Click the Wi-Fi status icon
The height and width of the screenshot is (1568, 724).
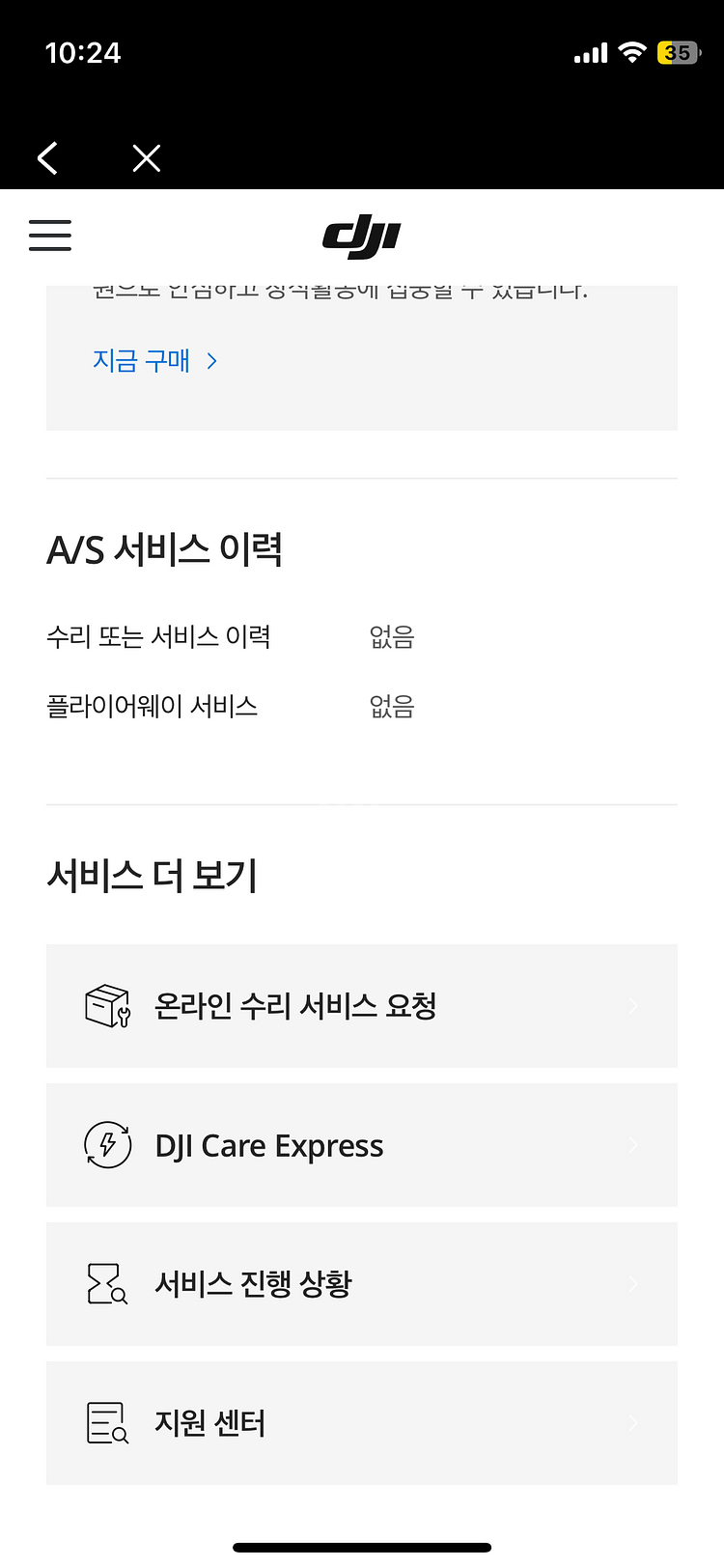633,53
